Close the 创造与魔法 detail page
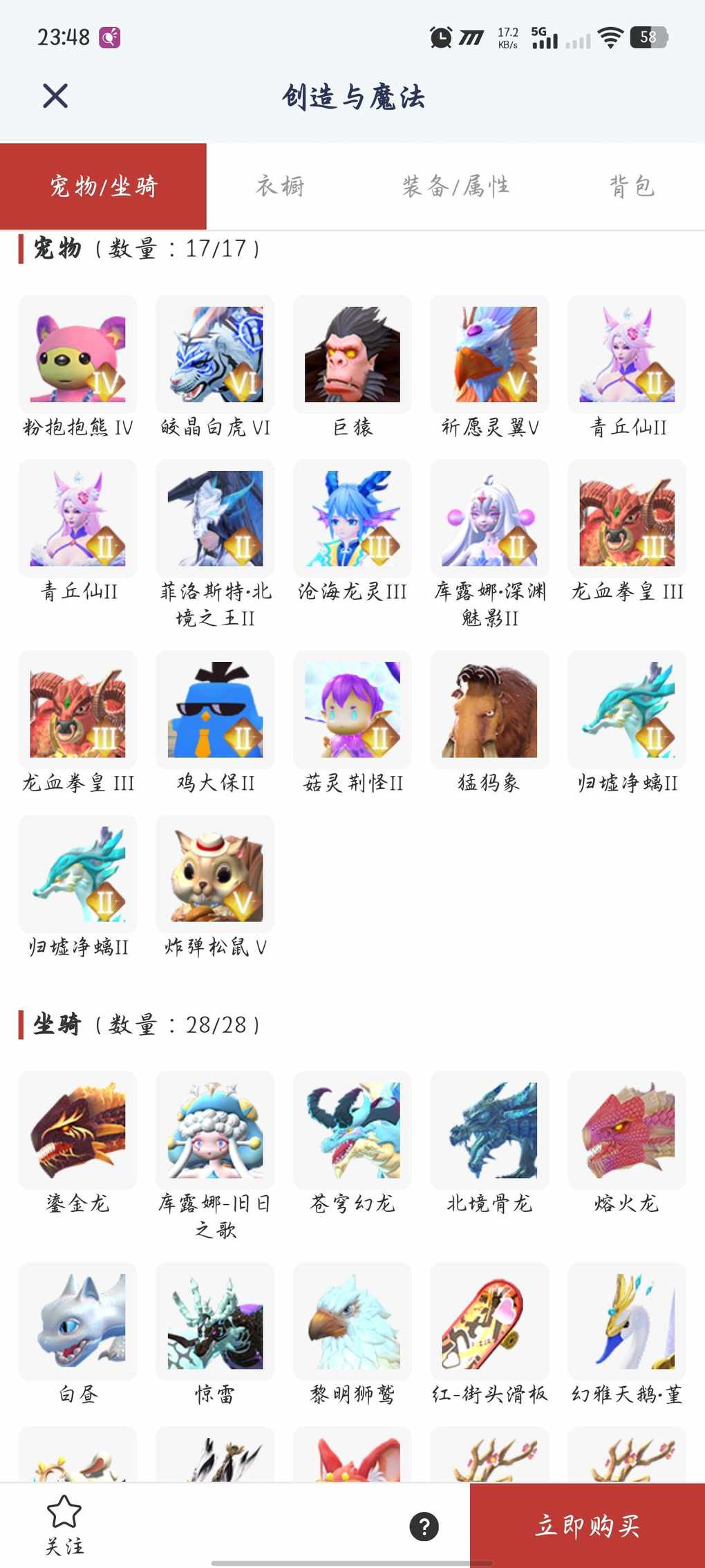The width and height of the screenshot is (705, 1568). tap(55, 96)
